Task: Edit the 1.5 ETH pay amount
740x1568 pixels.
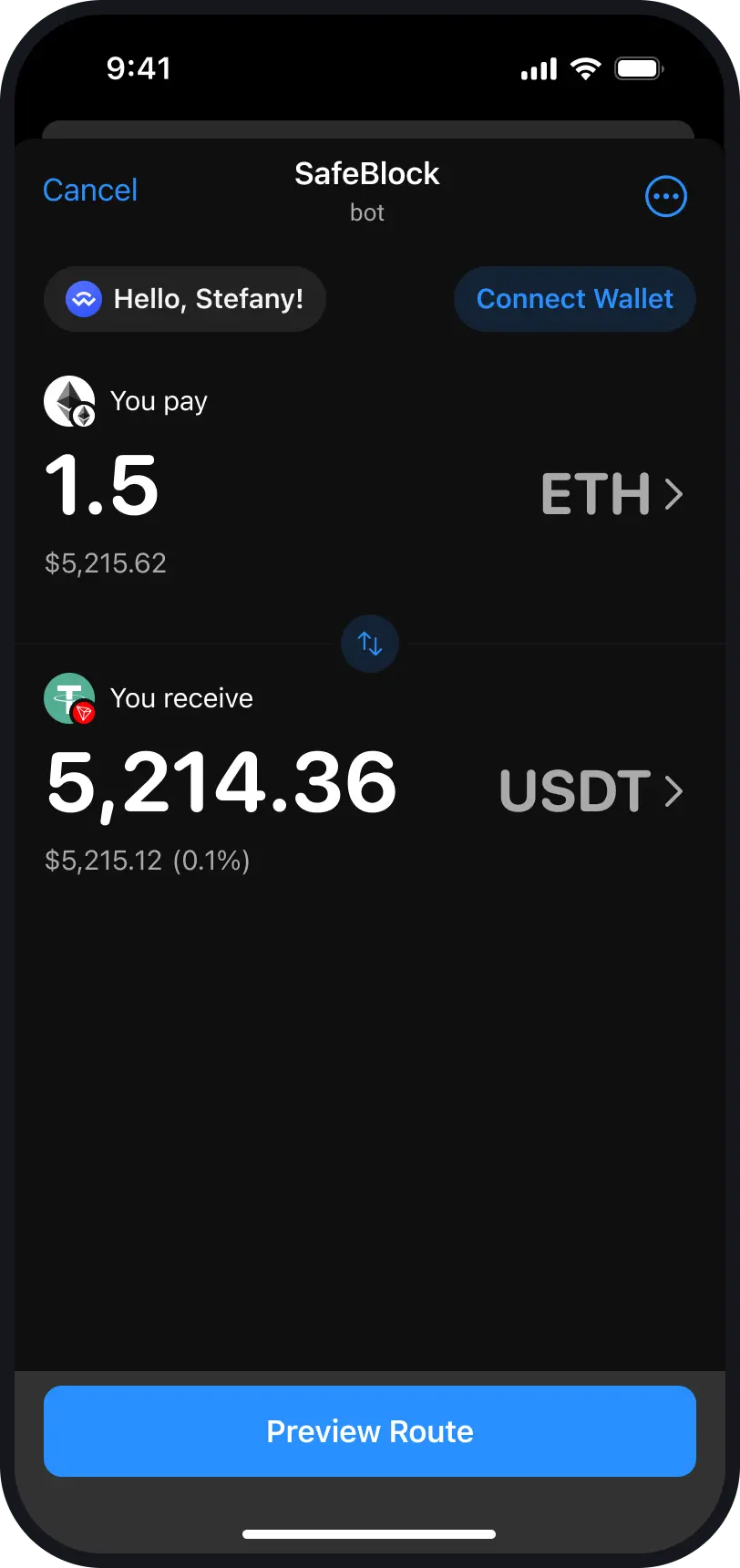Action: (101, 486)
